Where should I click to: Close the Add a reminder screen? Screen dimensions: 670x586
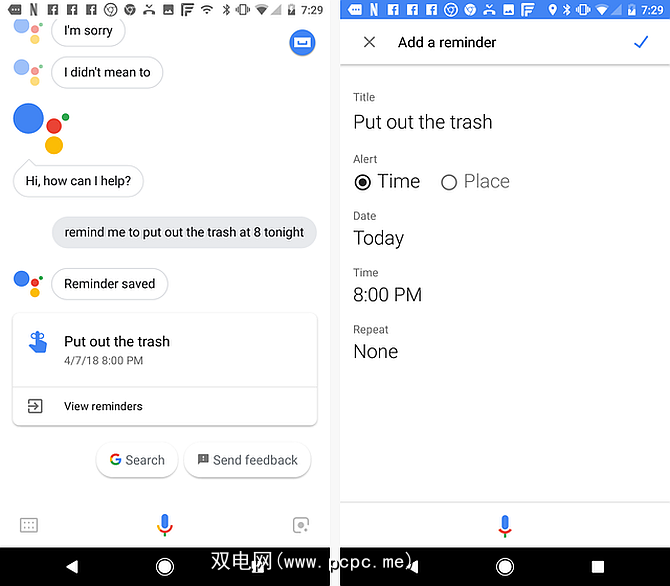pyautogui.click(x=369, y=42)
